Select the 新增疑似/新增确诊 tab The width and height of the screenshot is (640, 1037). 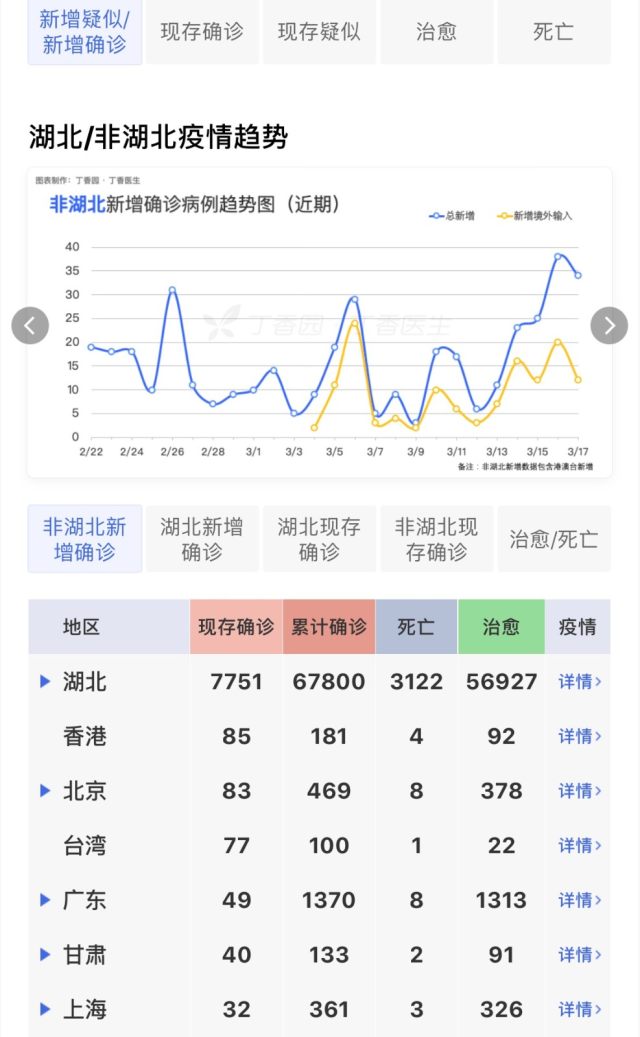tap(85, 32)
